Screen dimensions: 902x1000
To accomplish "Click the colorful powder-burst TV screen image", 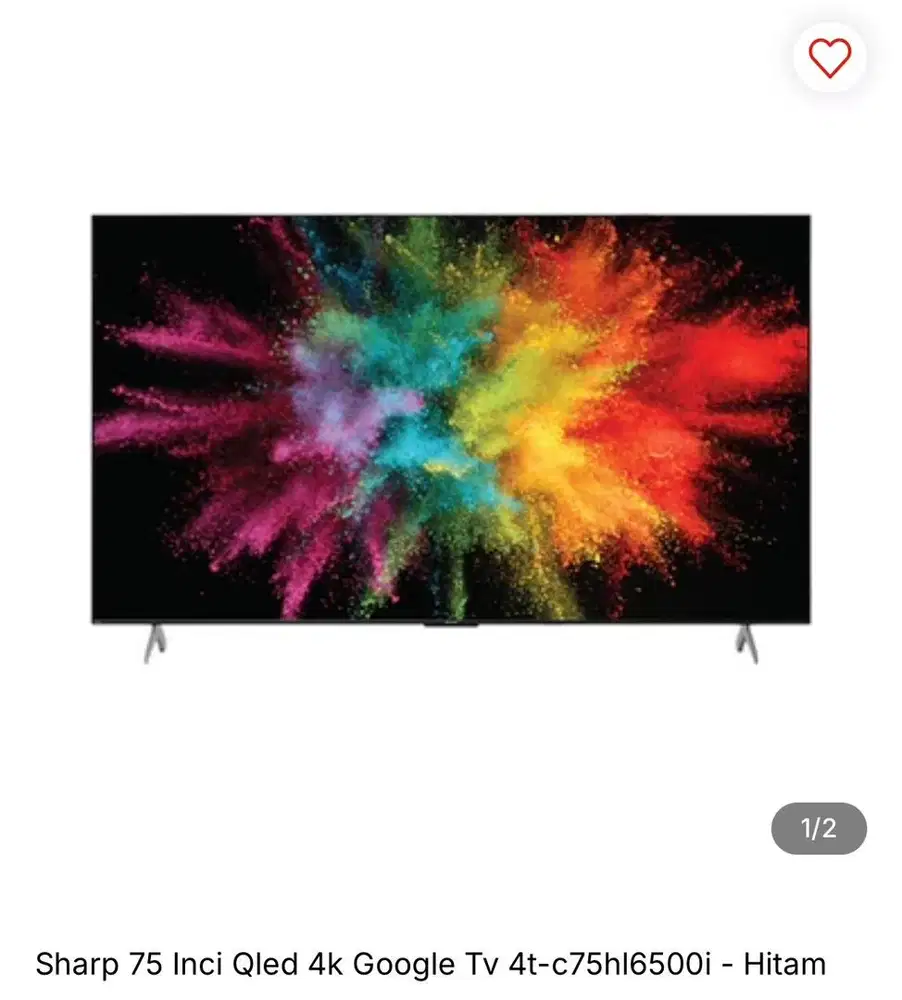I will (450, 420).
